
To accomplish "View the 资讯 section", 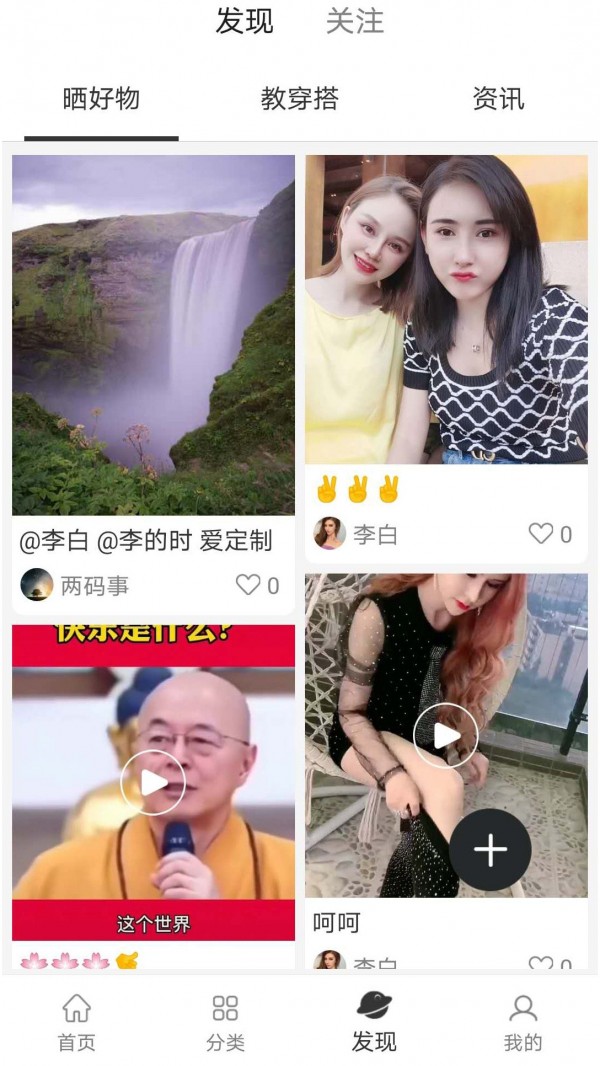I will pyautogui.click(x=498, y=99).
